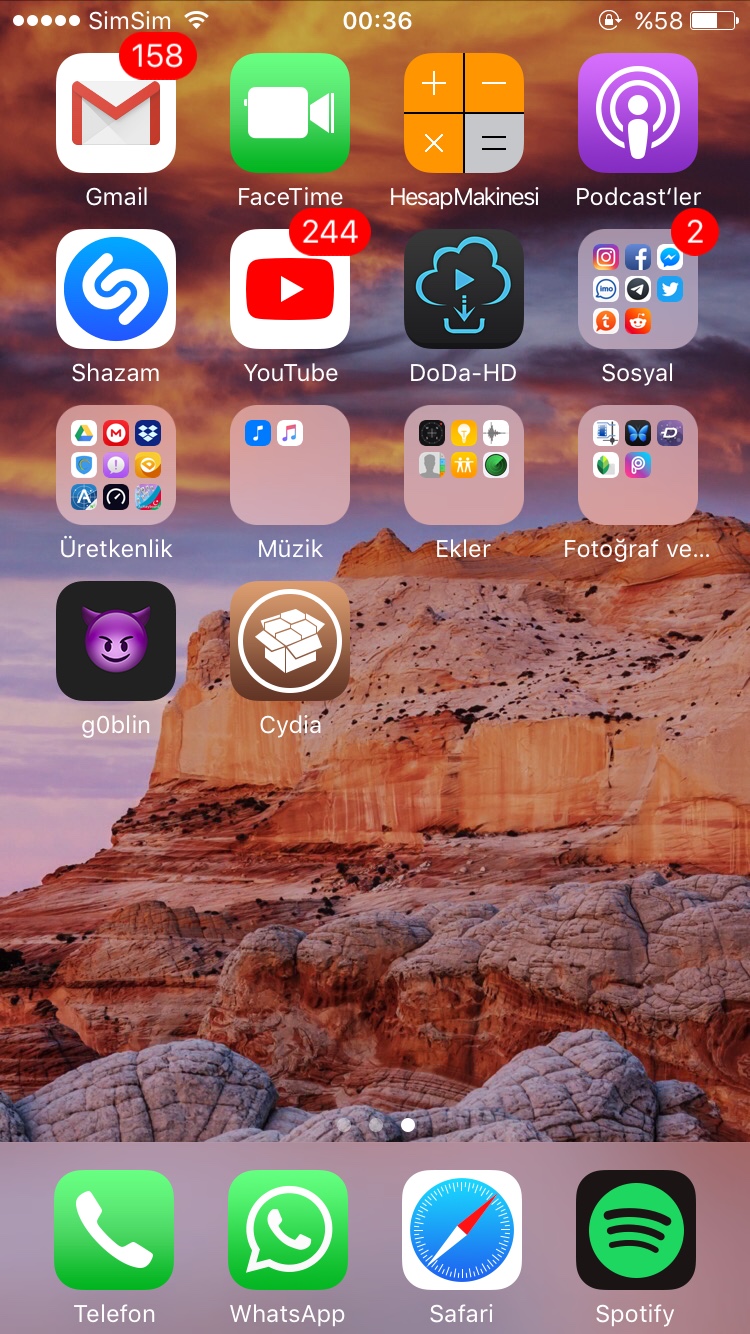Launch WhatsApp from the dock
Image resolution: width=750 pixels, height=1334 pixels.
coord(288,1230)
